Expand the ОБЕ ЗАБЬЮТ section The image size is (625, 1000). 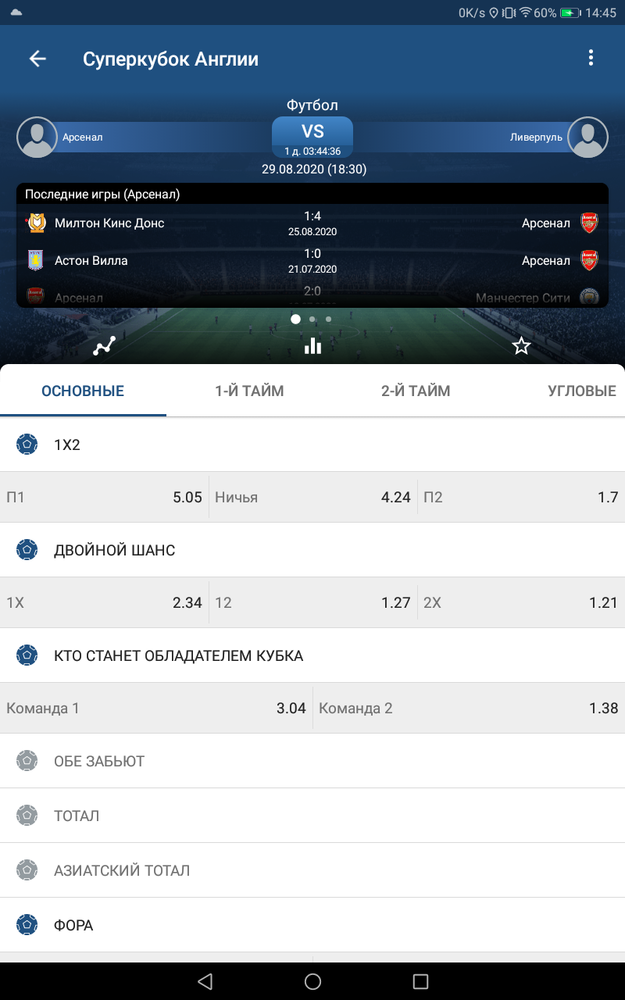point(312,761)
